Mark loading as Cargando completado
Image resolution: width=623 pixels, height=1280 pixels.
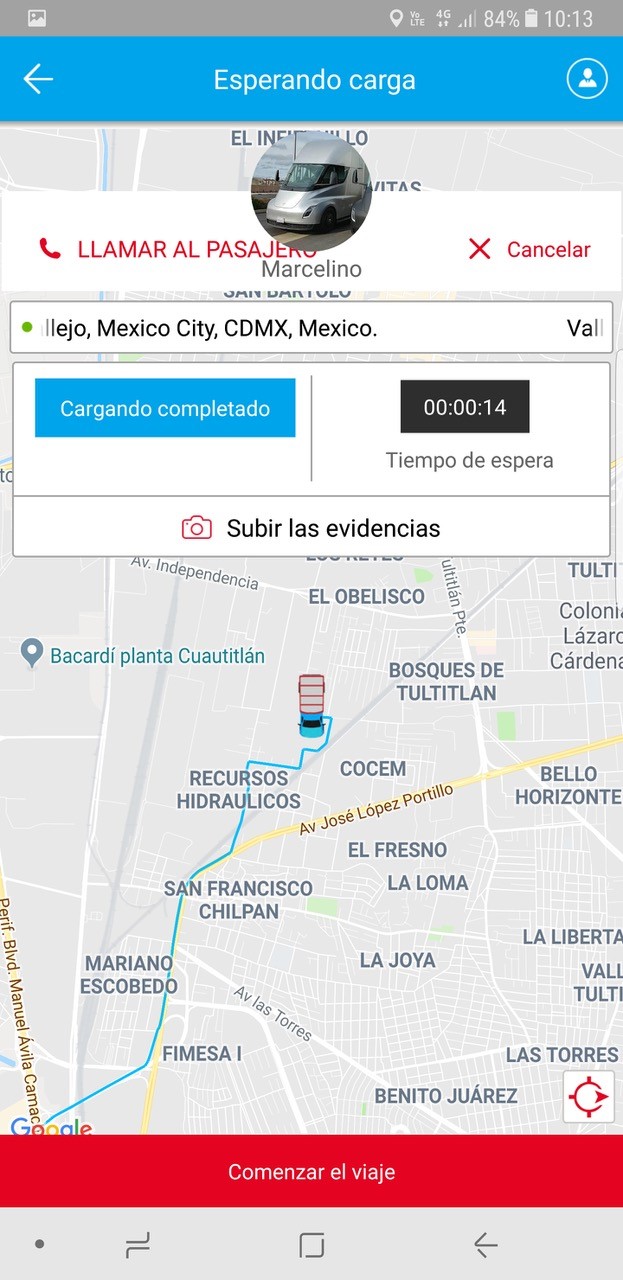(x=165, y=408)
